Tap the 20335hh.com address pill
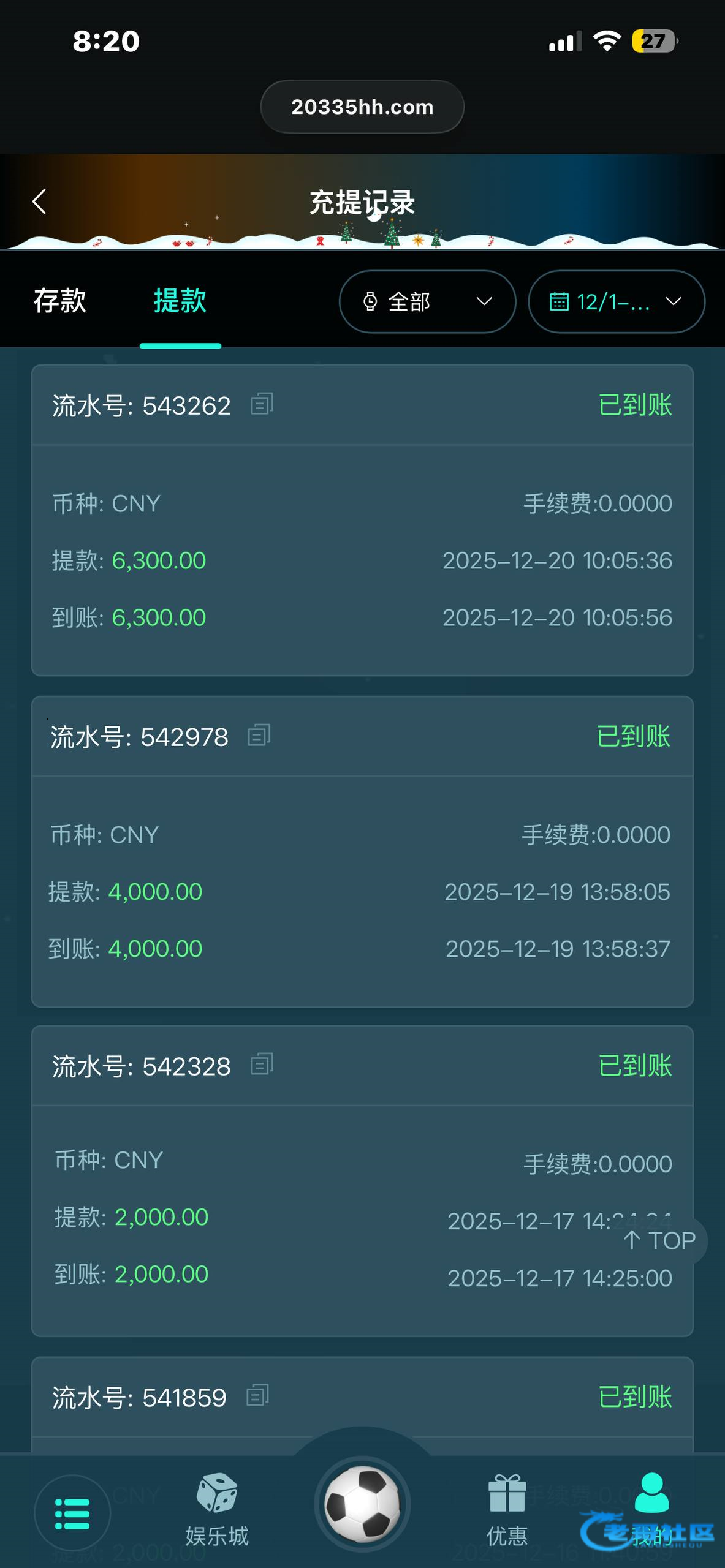Screen dimensions: 725x1568 coord(362,107)
